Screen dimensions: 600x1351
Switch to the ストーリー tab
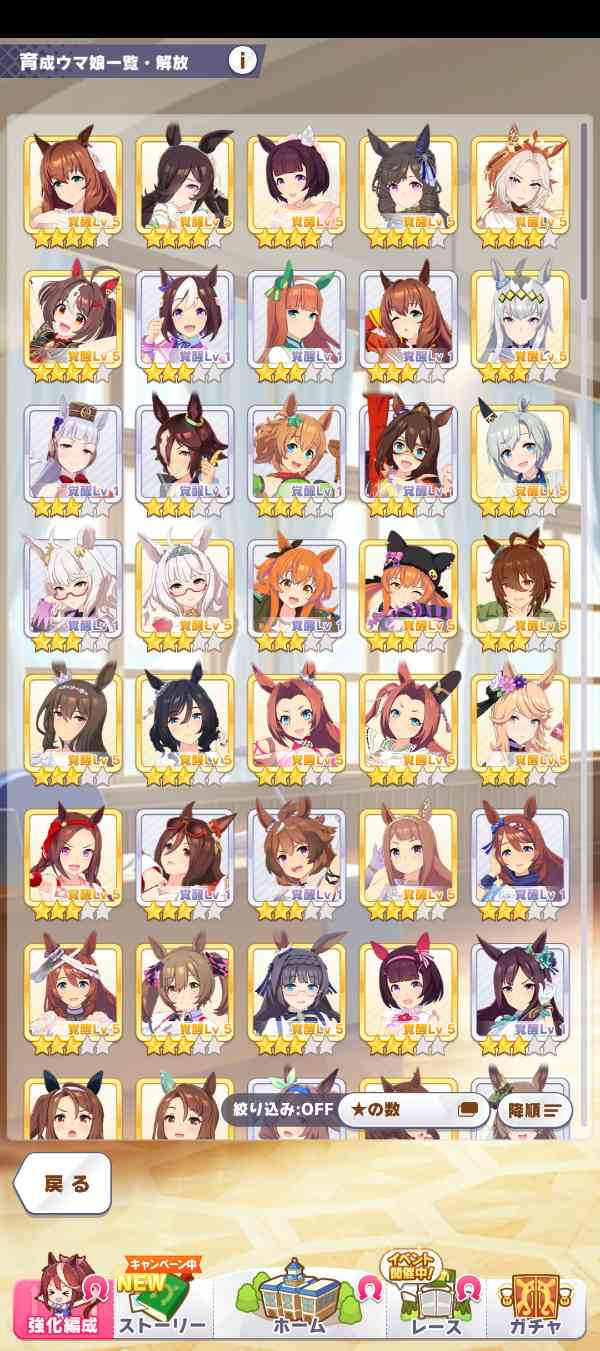pyautogui.click(x=162, y=1310)
